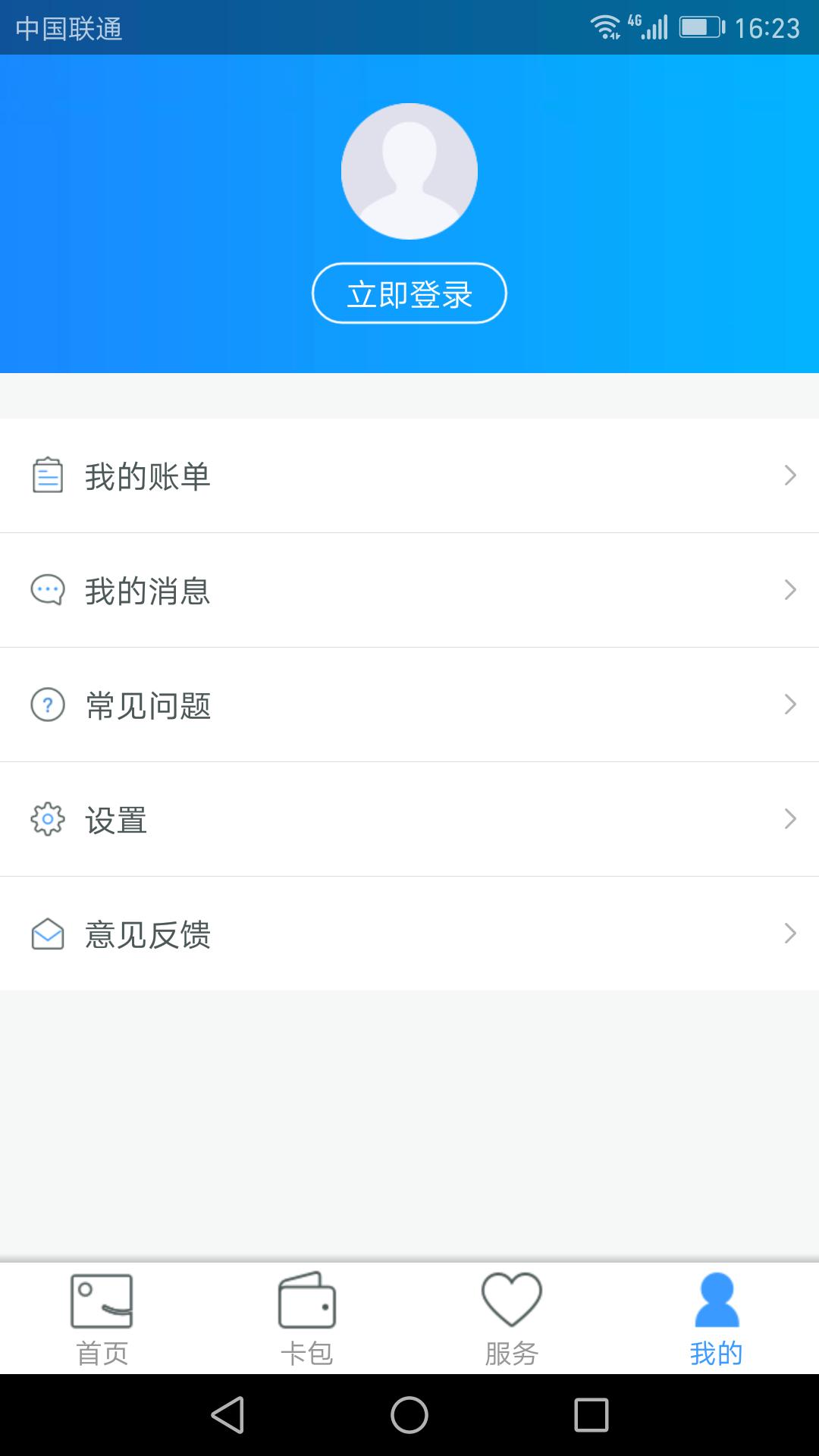Open 我的账单 row
Image resolution: width=819 pixels, height=1456 pixels.
[409, 475]
